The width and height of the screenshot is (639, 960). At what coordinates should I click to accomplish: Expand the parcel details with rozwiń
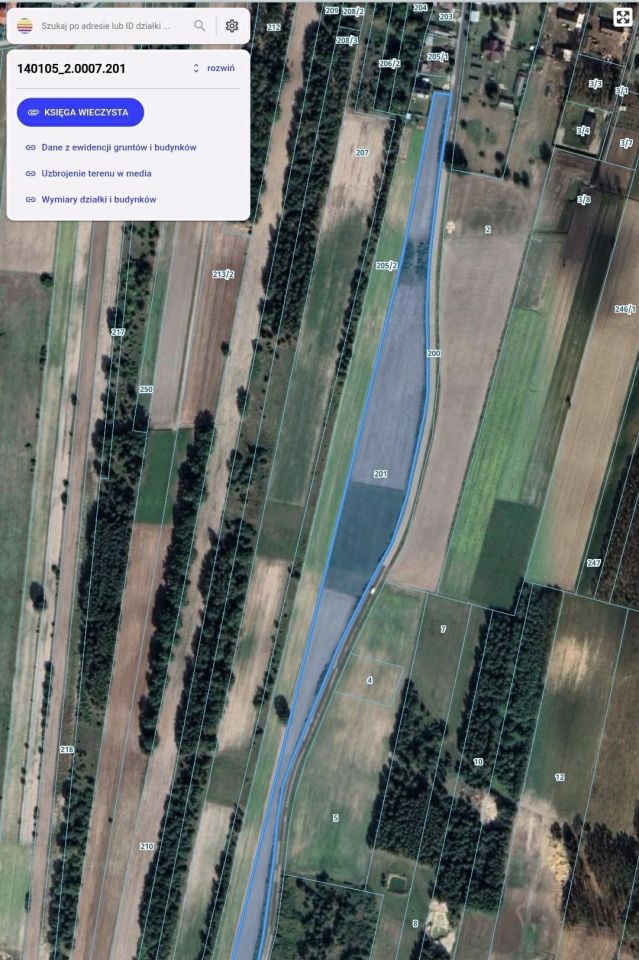pyautogui.click(x=214, y=69)
